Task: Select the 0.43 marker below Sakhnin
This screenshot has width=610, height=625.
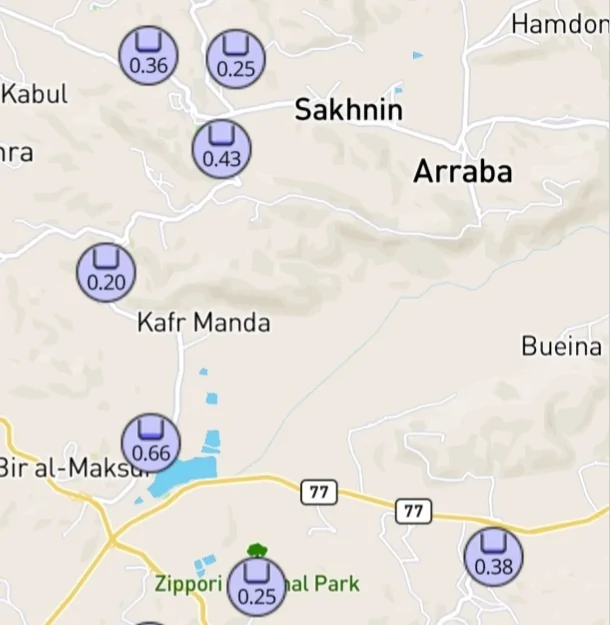Action: pos(221,149)
